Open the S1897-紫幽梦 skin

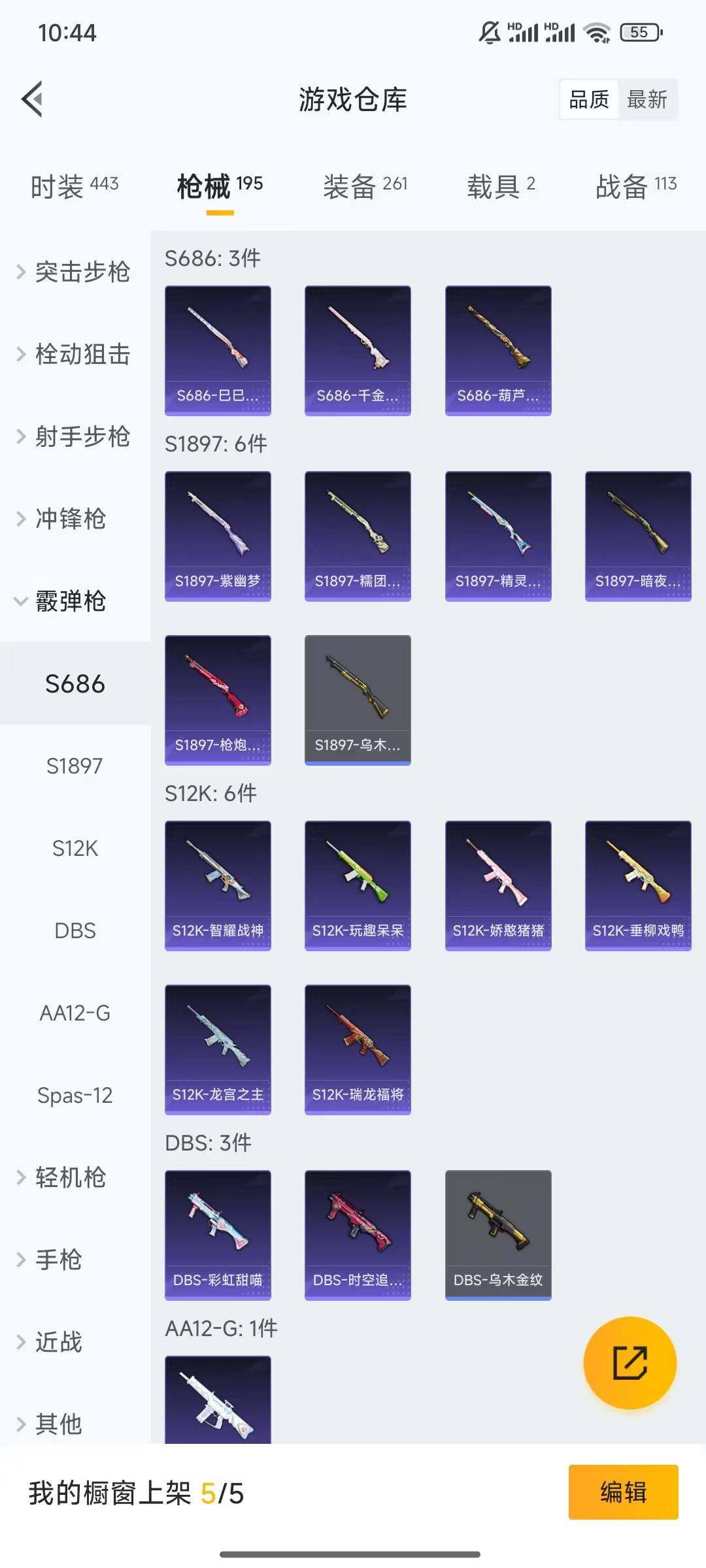coord(218,536)
